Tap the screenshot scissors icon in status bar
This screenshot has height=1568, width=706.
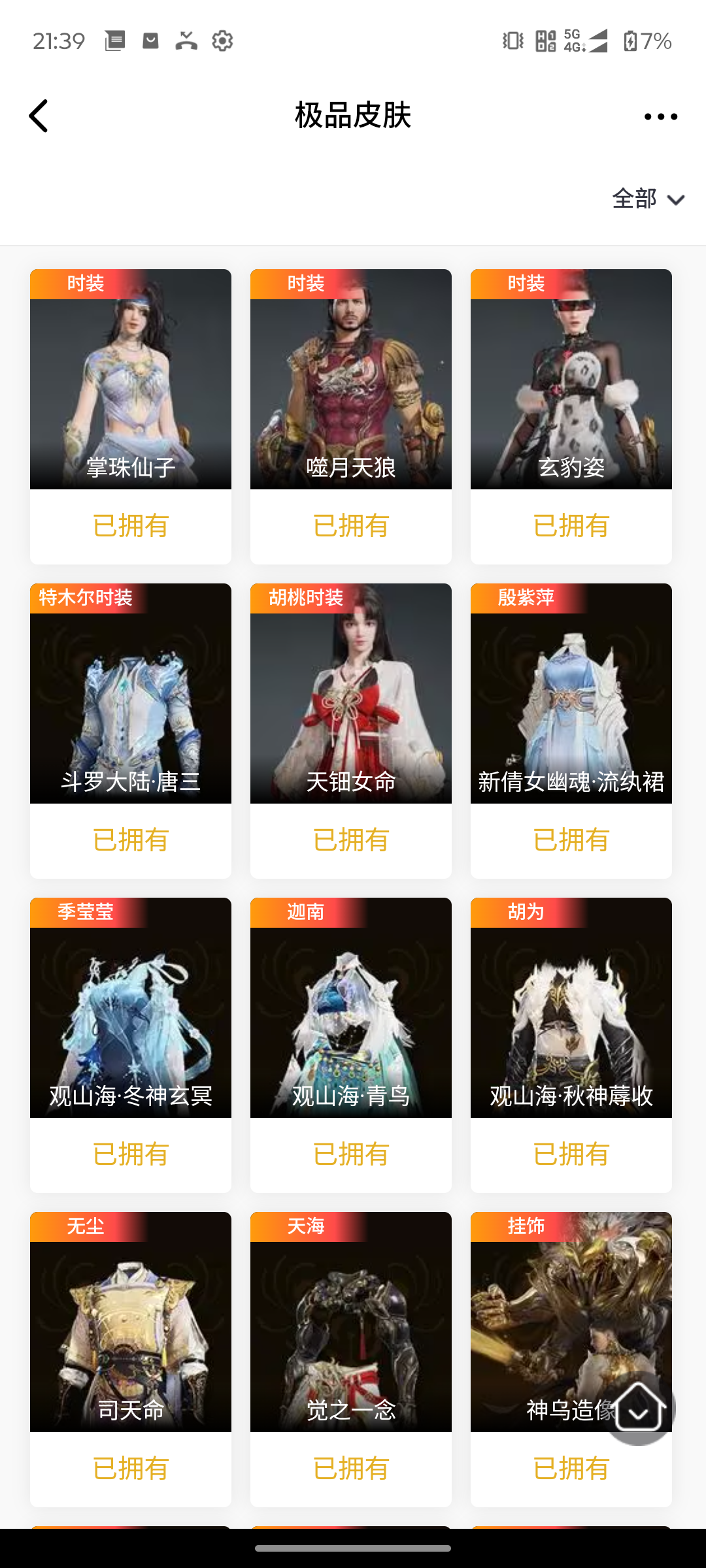click(185, 41)
